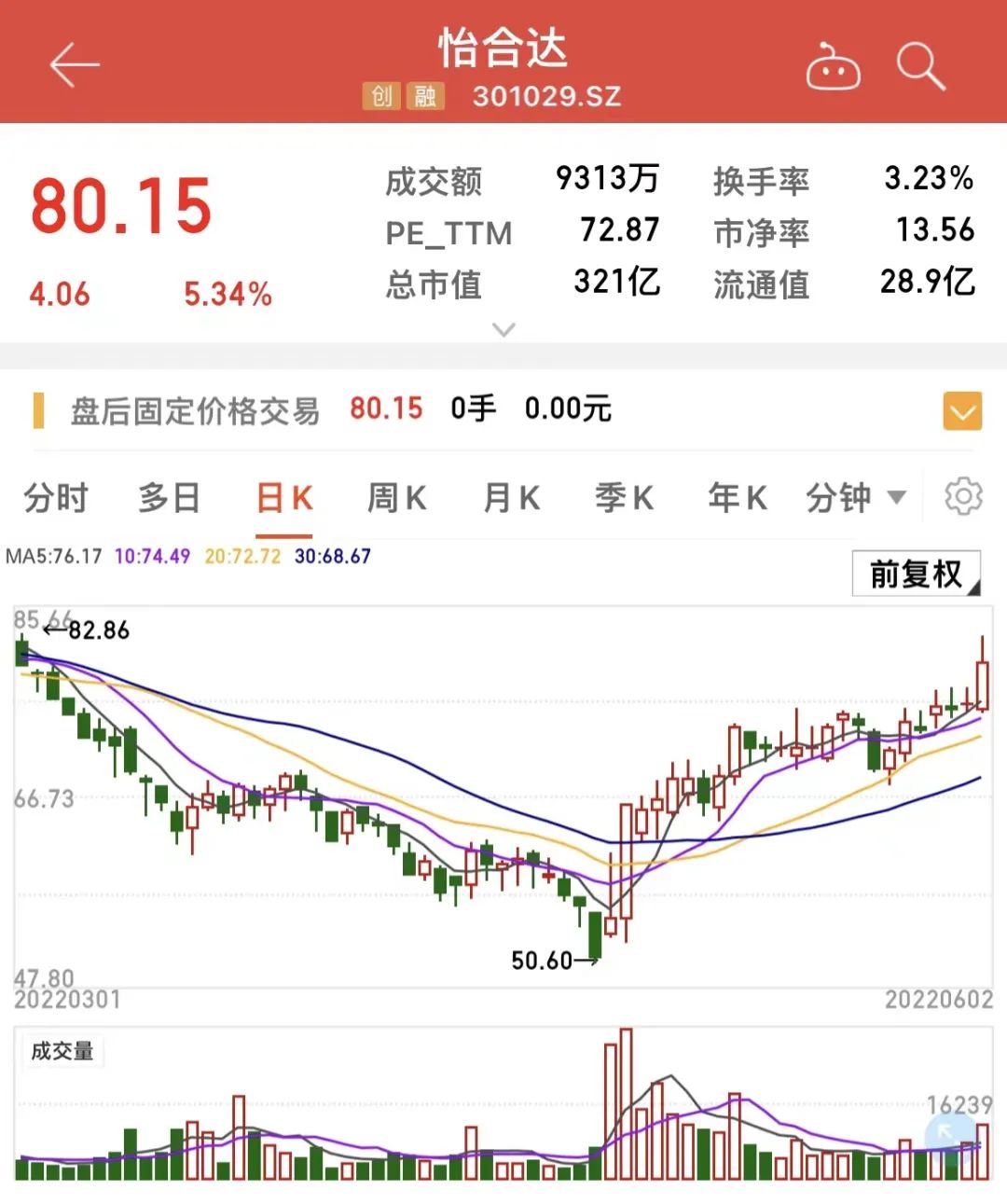
Task: Select the 创 label badge
Action: tap(381, 96)
